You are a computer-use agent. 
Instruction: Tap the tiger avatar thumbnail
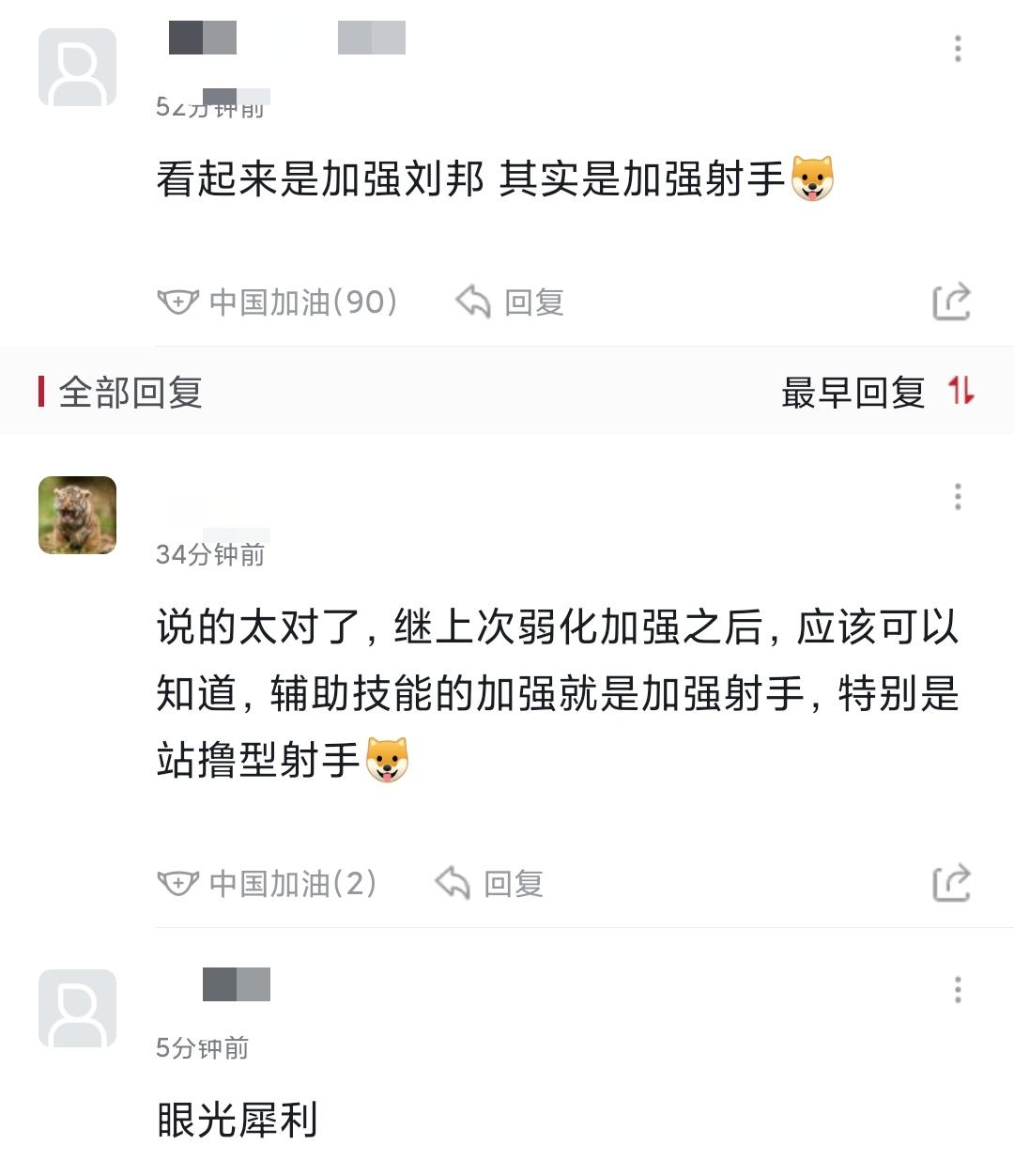(x=77, y=518)
